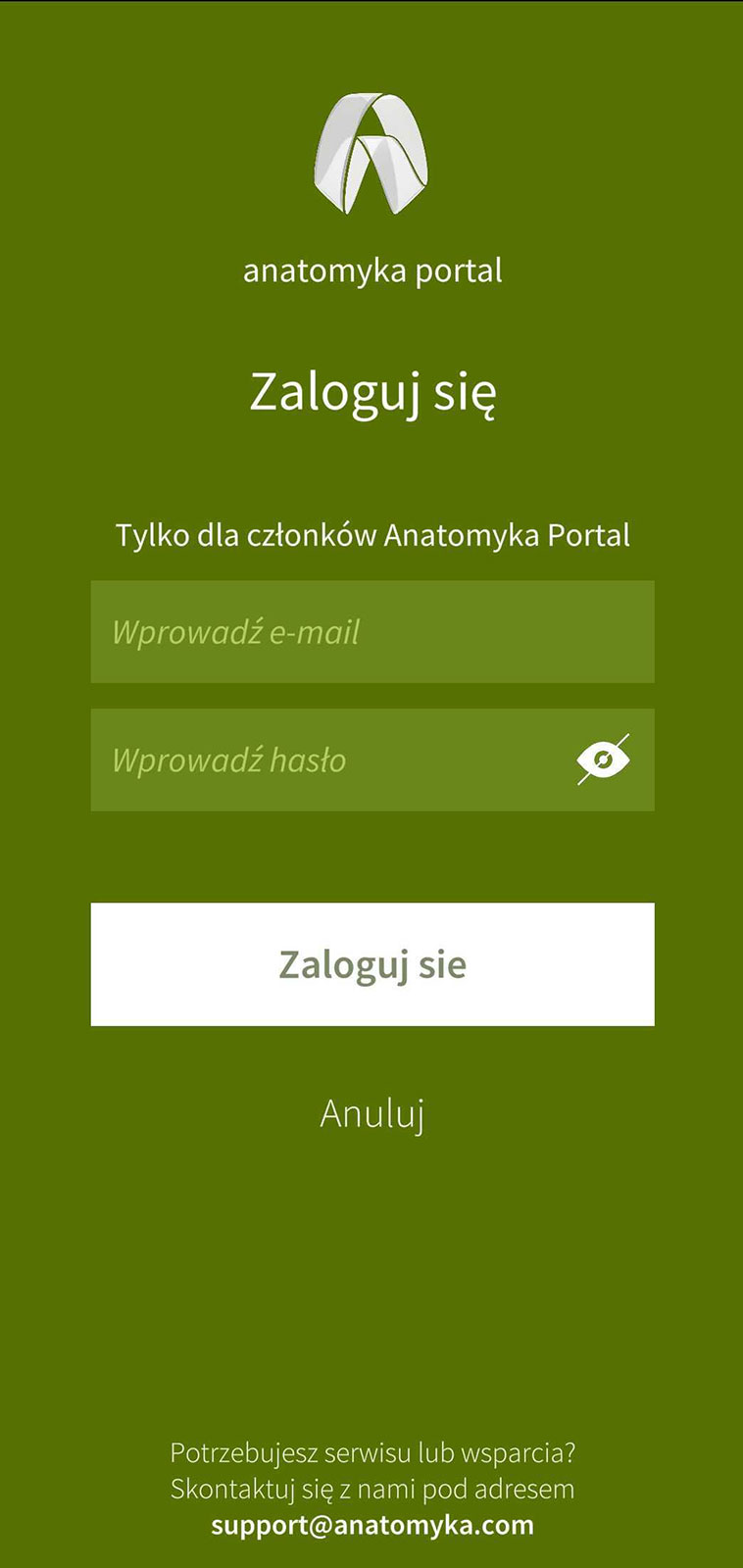
Task: Tap the 'Wprowadź e-mail' field
Action: (x=372, y=632)
